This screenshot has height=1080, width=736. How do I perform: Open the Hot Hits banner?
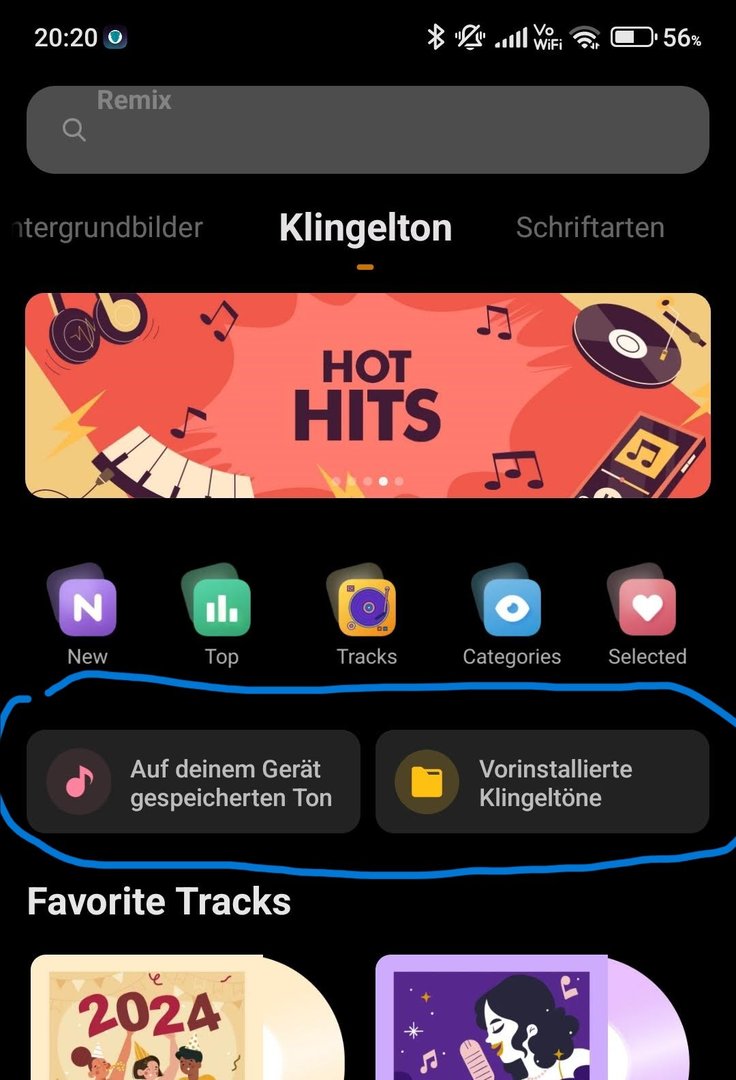click(367, 395)
